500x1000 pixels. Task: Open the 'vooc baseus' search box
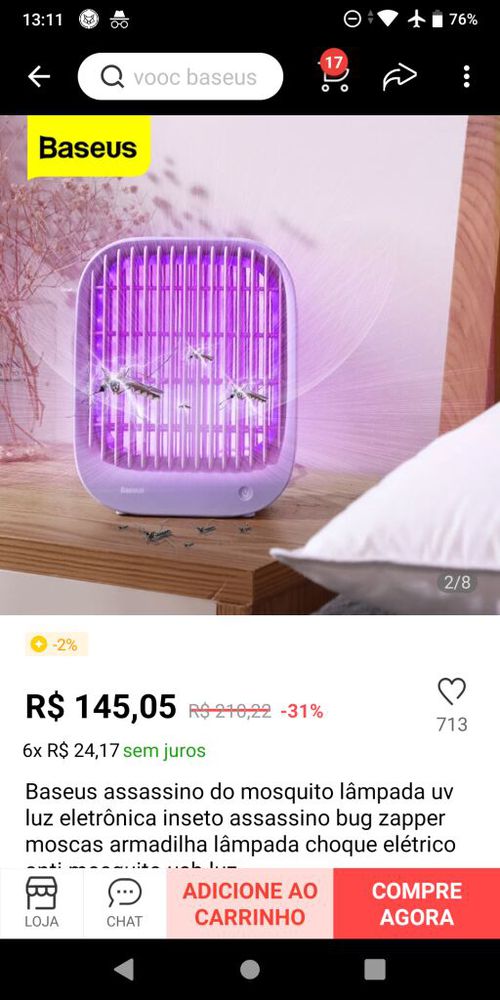[180, 77]
